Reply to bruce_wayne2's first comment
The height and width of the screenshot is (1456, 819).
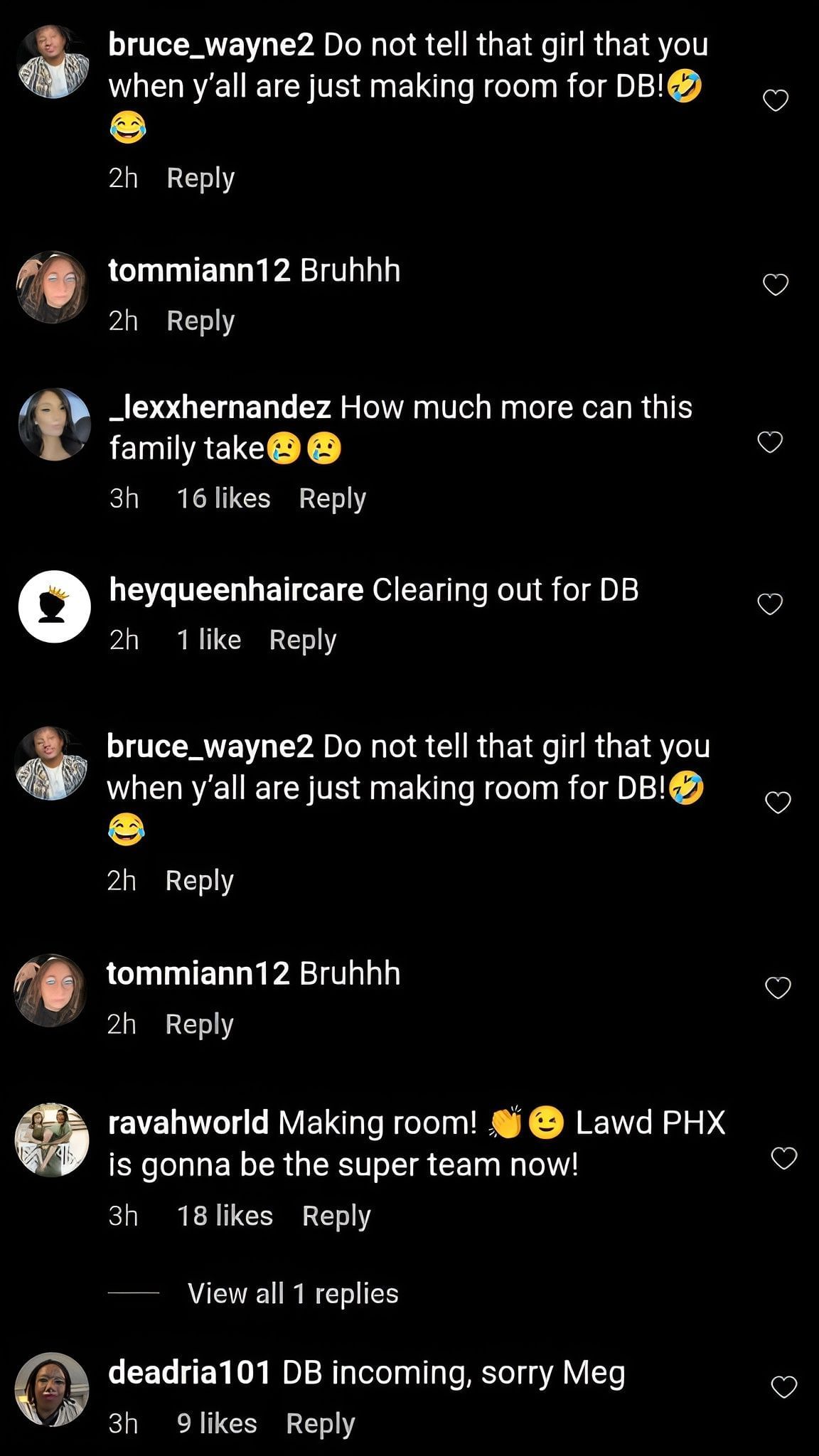click(200, 178)
